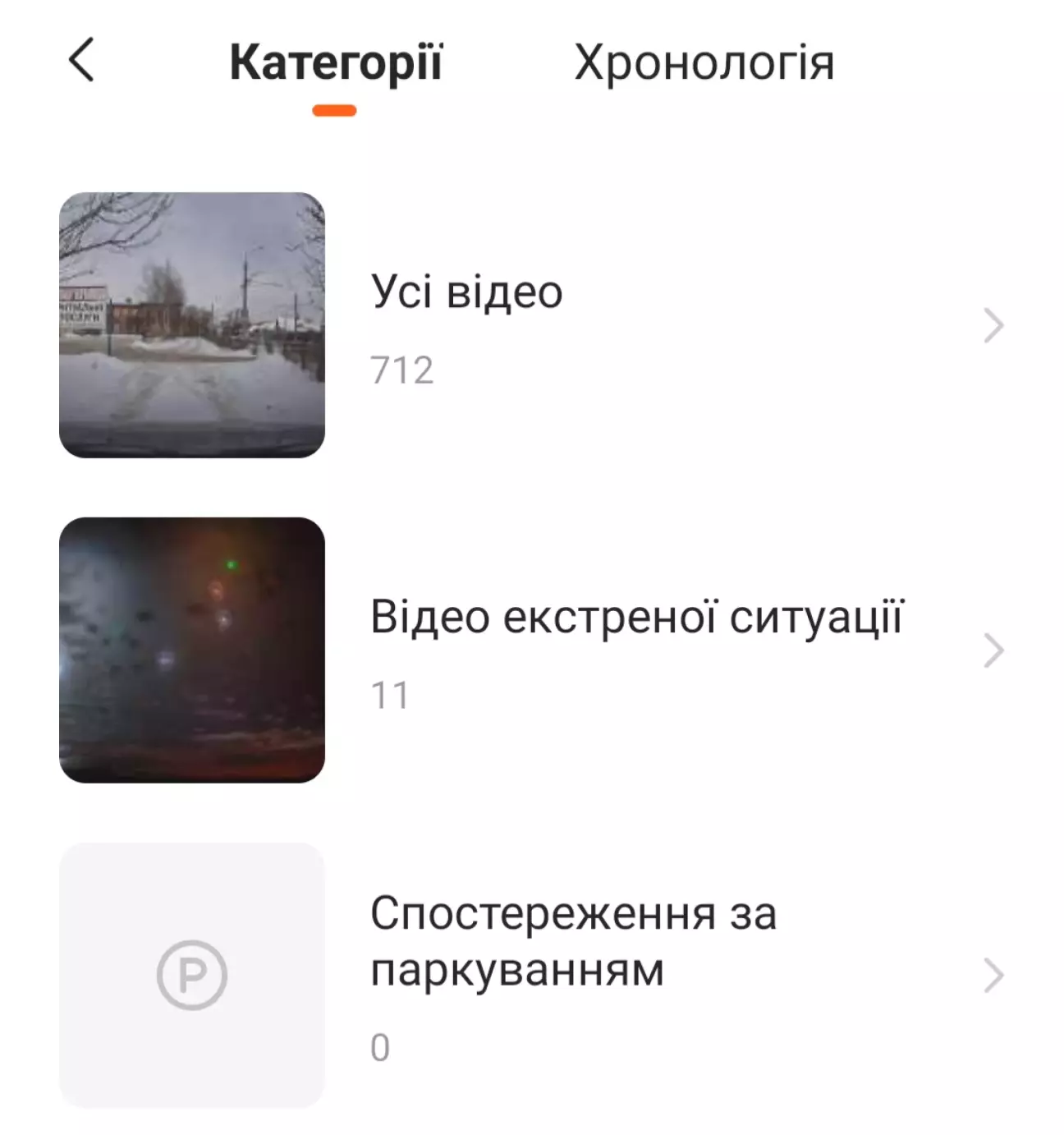Switch to the Хронологія tab

tap(704, 63)
